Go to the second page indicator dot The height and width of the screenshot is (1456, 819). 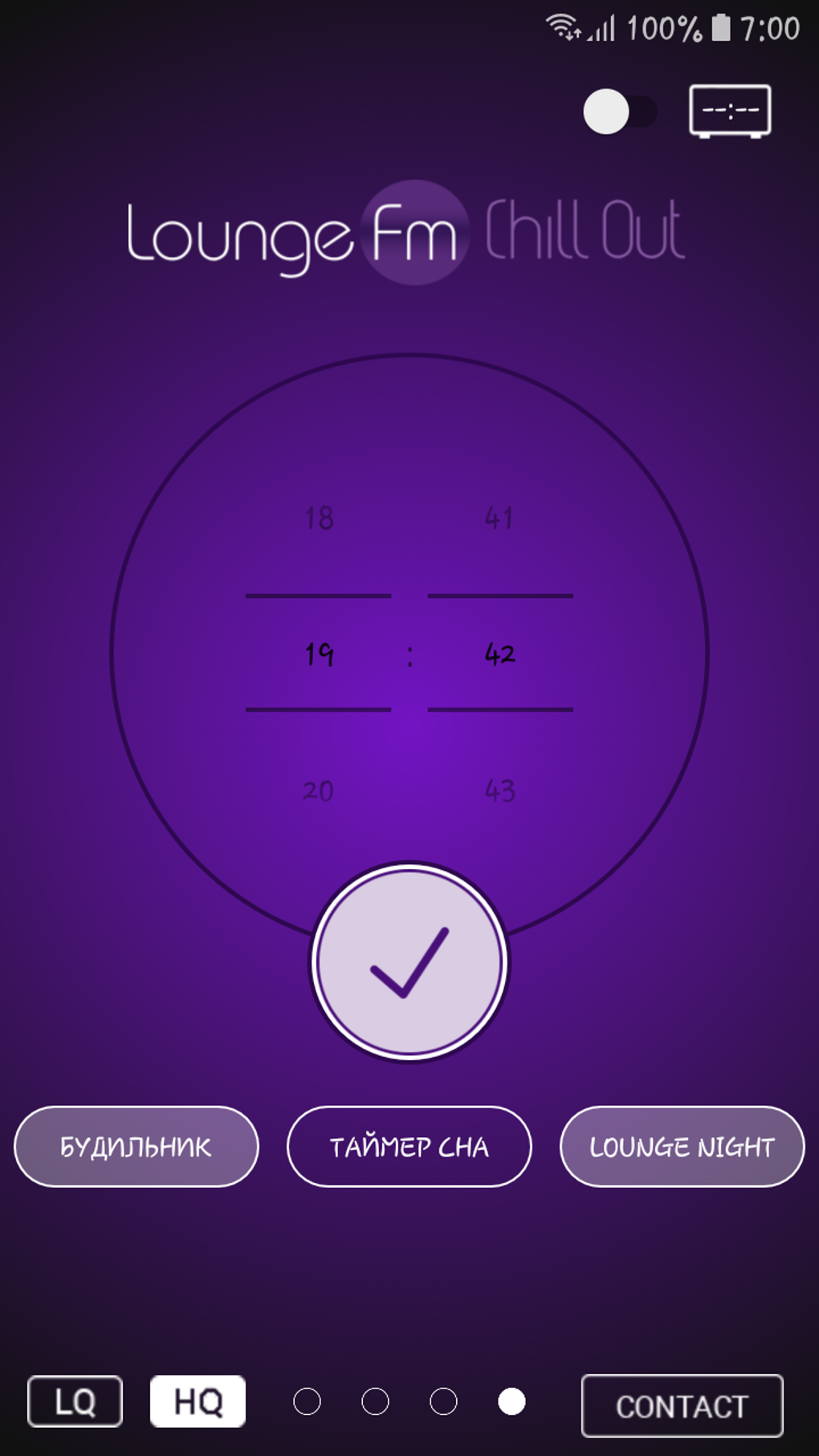tap(375, 1401)
